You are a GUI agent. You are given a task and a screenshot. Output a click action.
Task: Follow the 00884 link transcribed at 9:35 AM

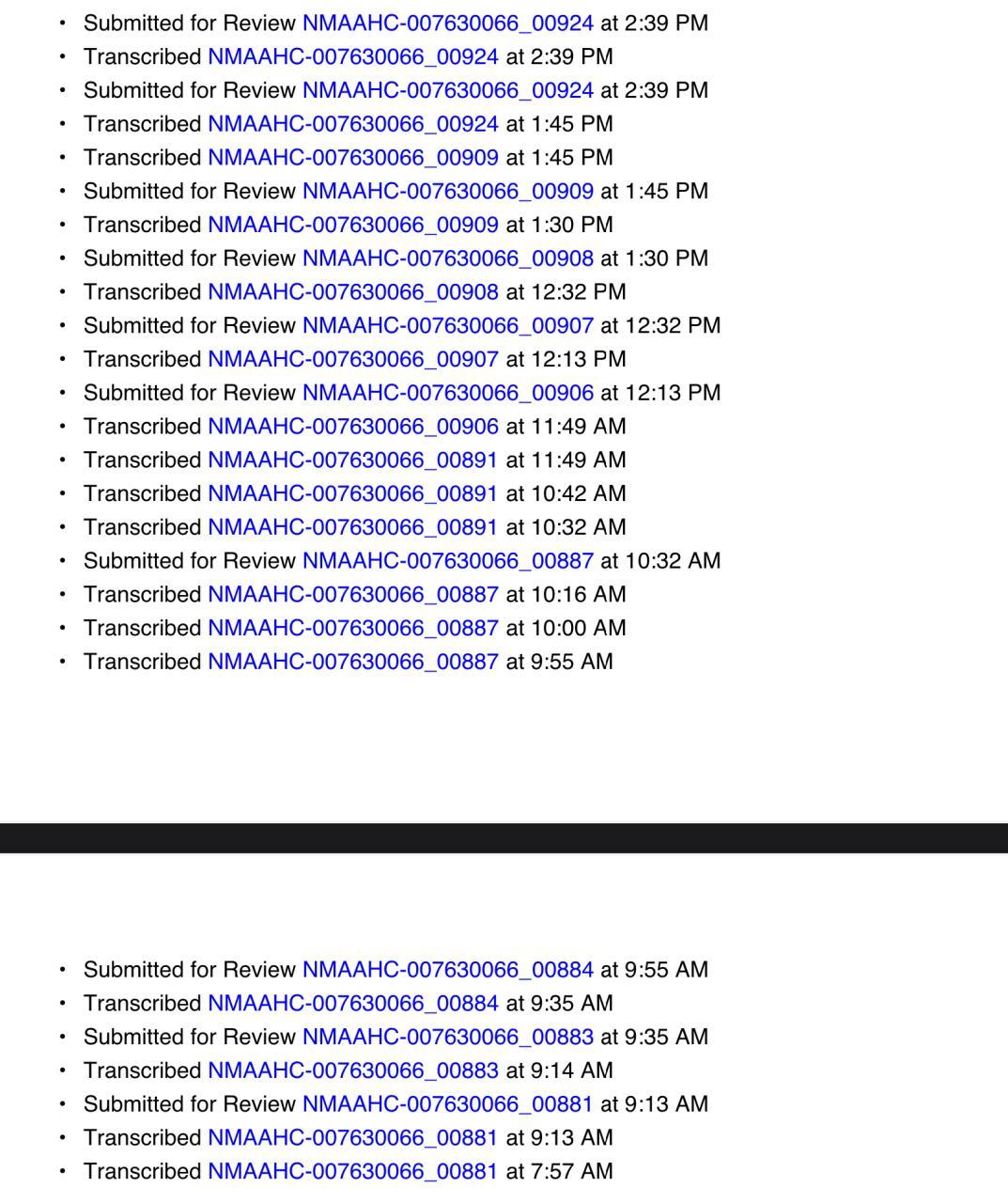[352, 1004]
